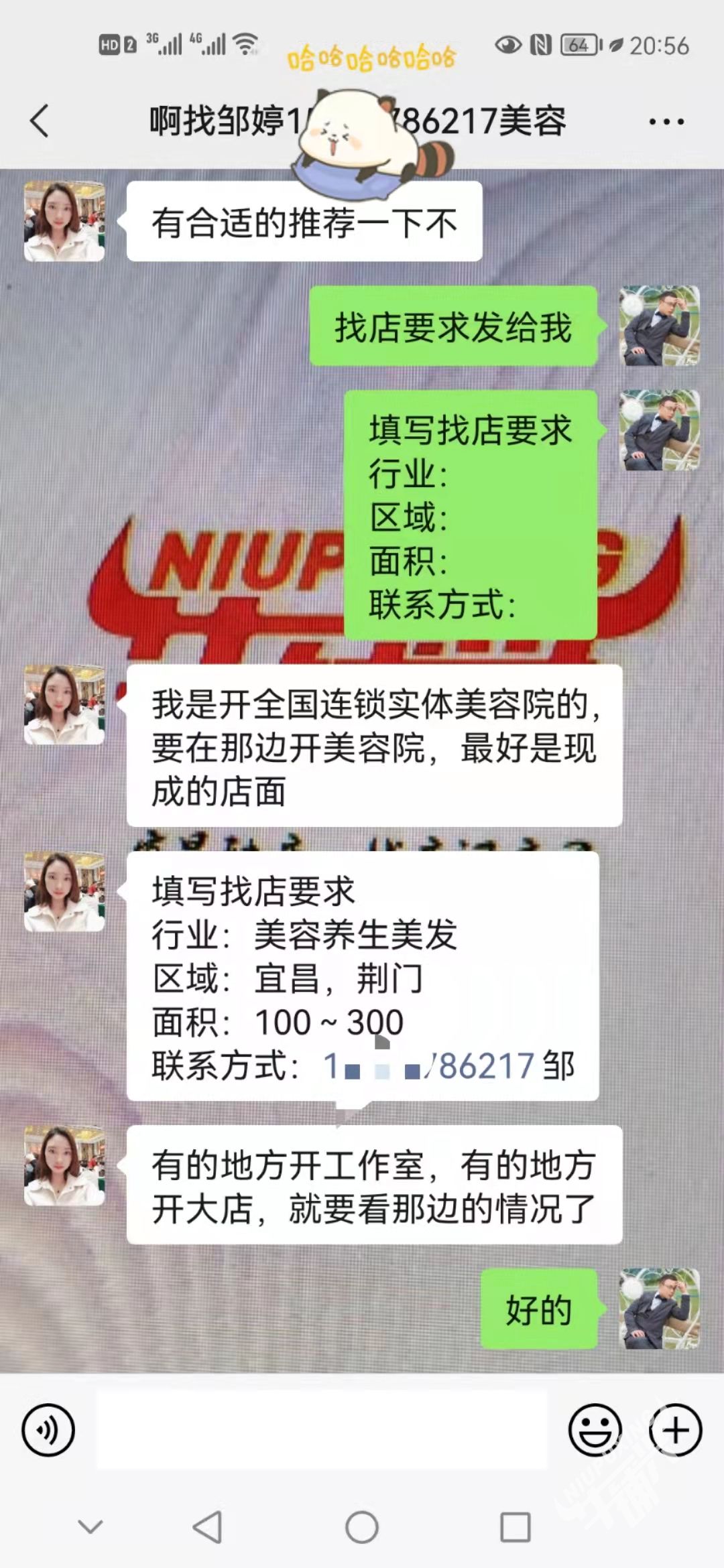Viewport: 724px width, 1568px height.
Task: Tap the system home button
Action: tap(362, 1528)
